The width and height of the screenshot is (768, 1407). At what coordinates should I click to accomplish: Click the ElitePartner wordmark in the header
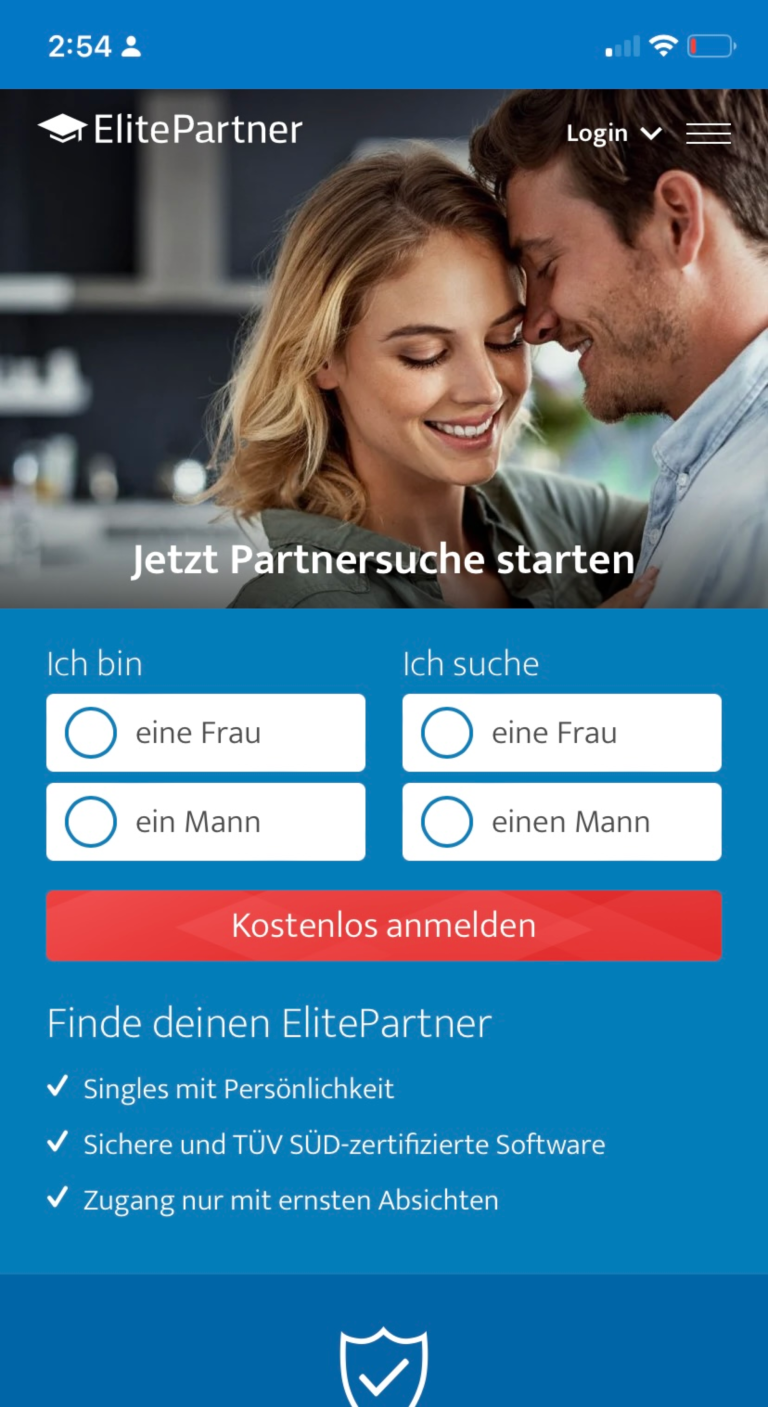tap(196, 127)
